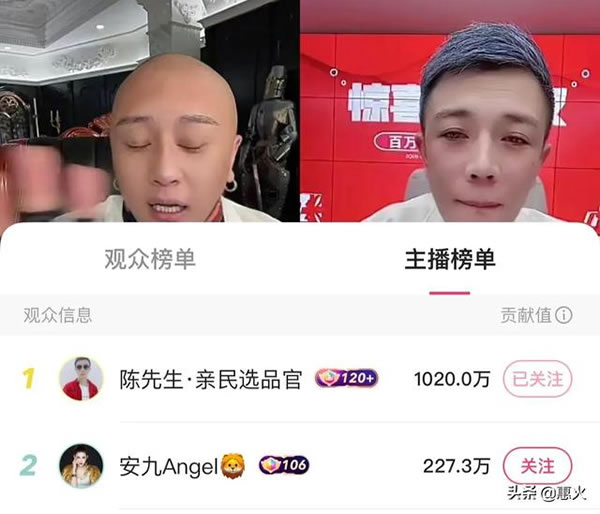The image size is (600, 514).
Task: Switch to the 观众榜单 tab
Action: click(x=150, y=260)
